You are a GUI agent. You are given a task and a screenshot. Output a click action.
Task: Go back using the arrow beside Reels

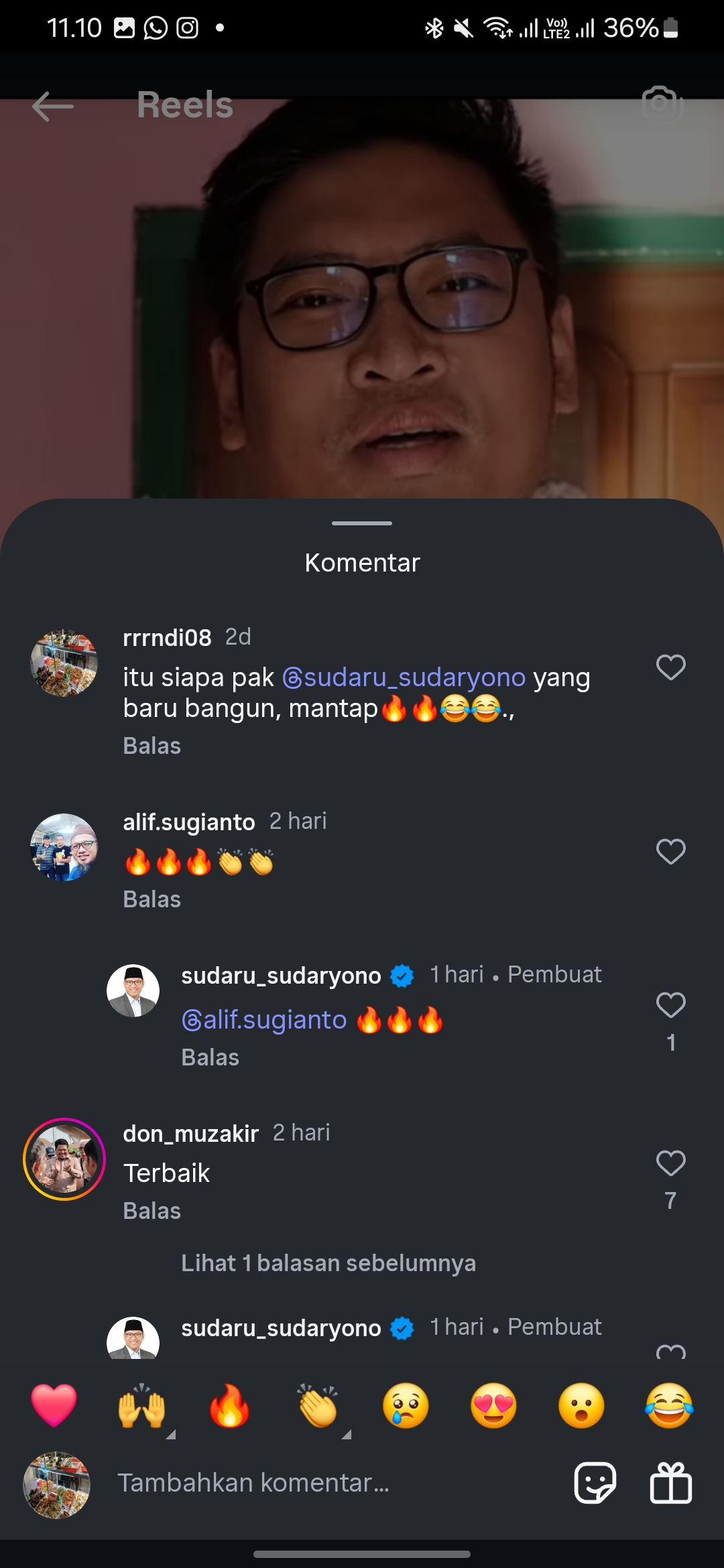coord(53,106)
